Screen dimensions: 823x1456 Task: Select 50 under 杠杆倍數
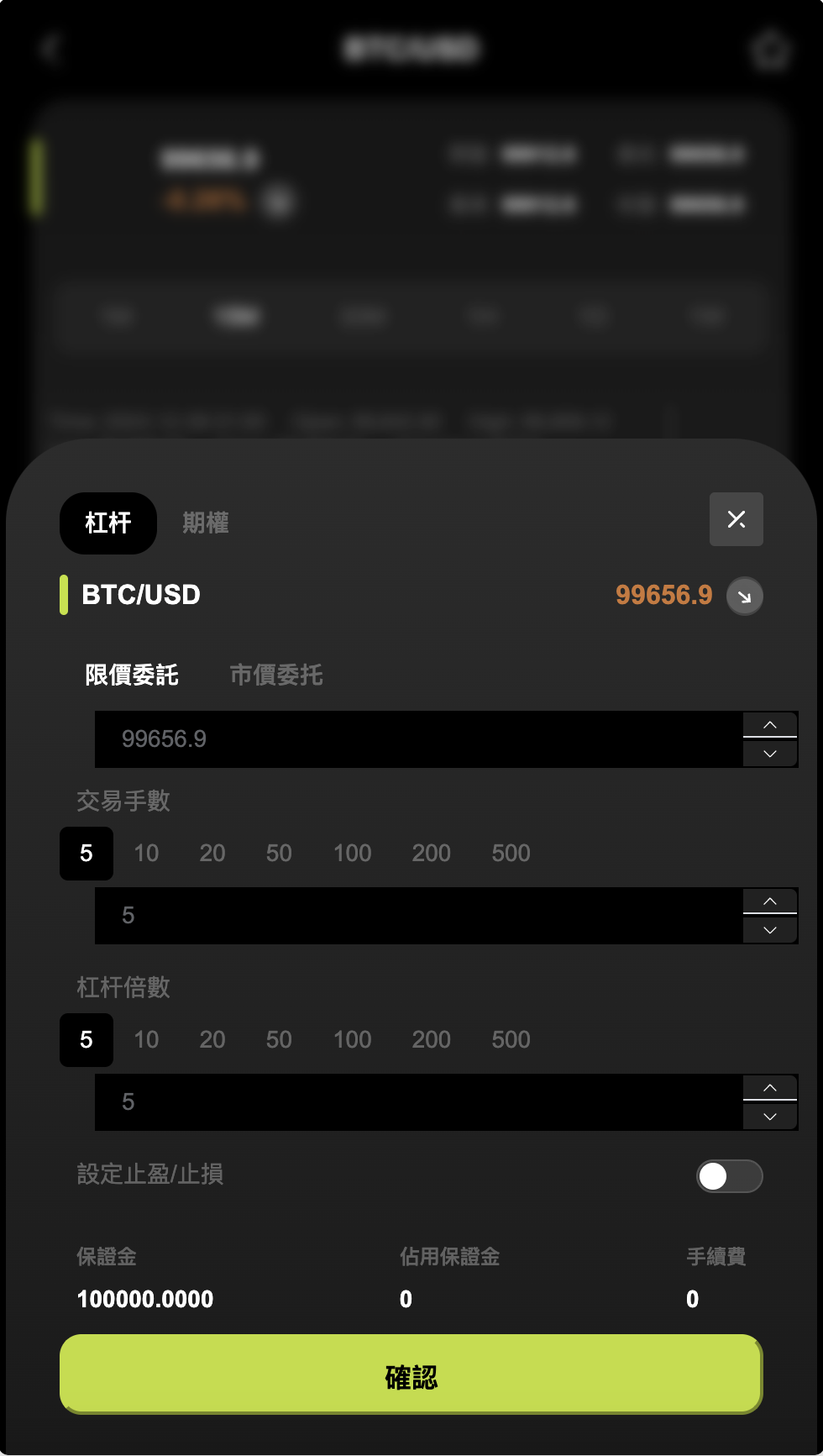279,1040
